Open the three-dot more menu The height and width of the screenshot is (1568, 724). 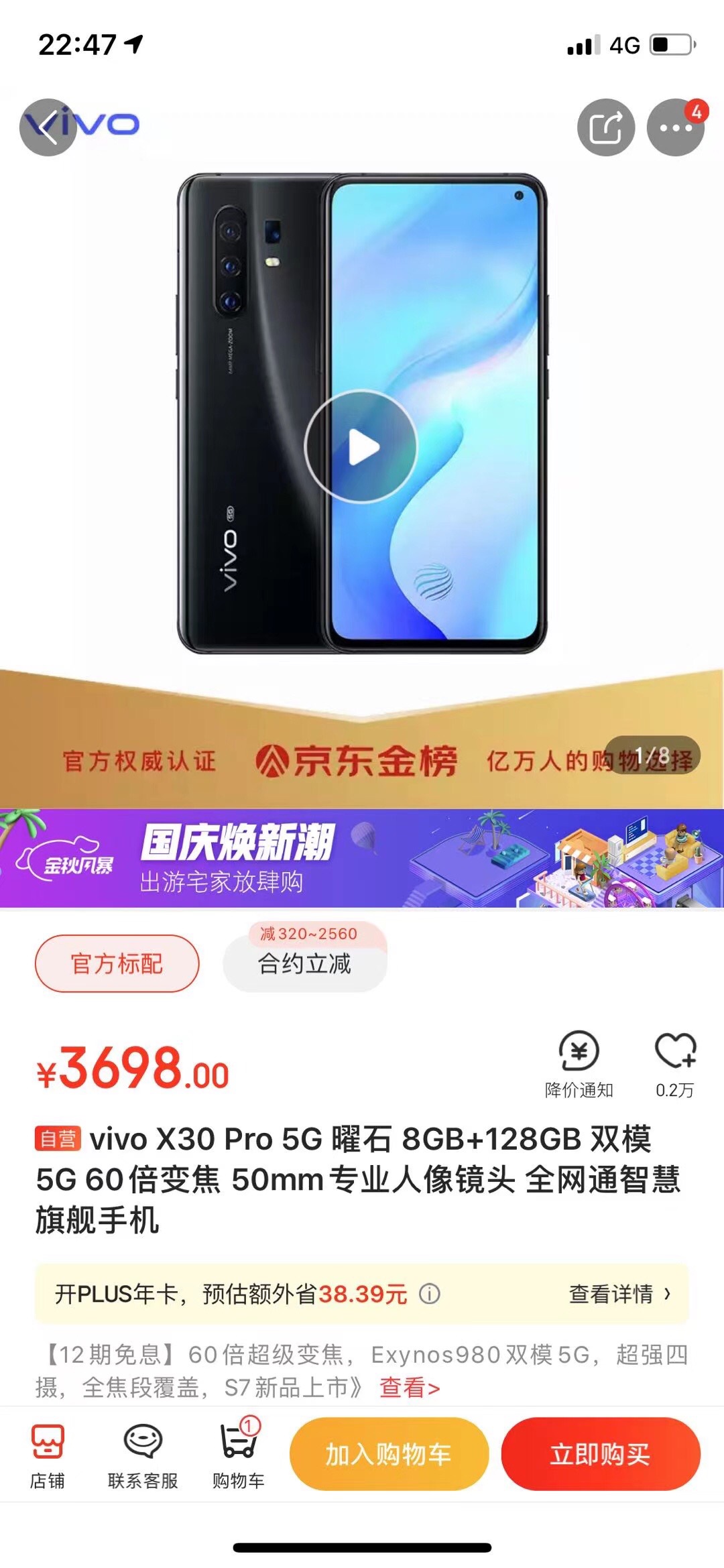pyautogui.click(x=675, y=127)
